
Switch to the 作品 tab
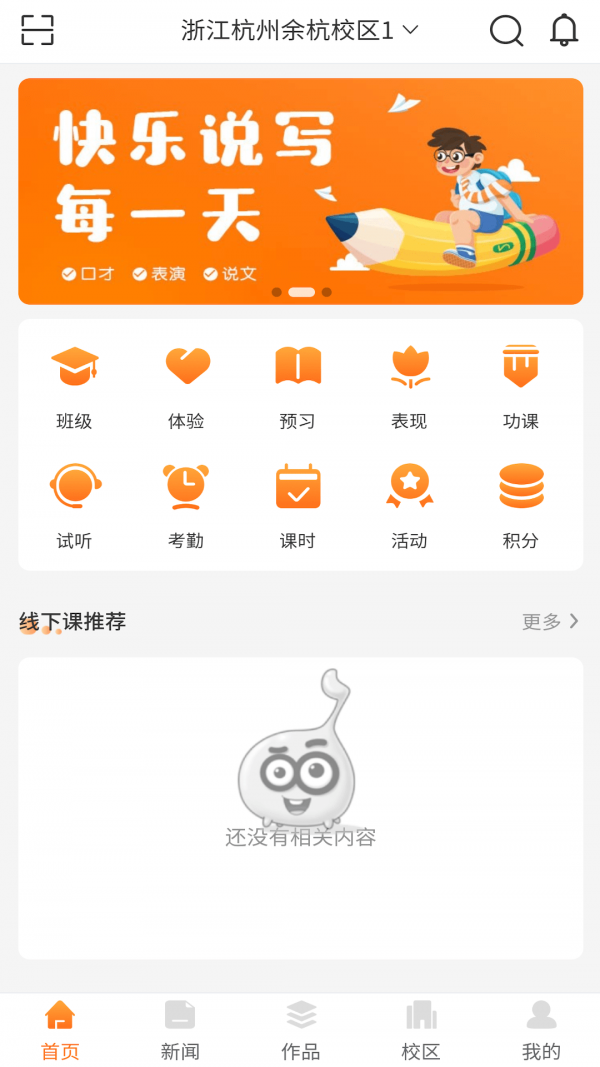point(300,1030)
